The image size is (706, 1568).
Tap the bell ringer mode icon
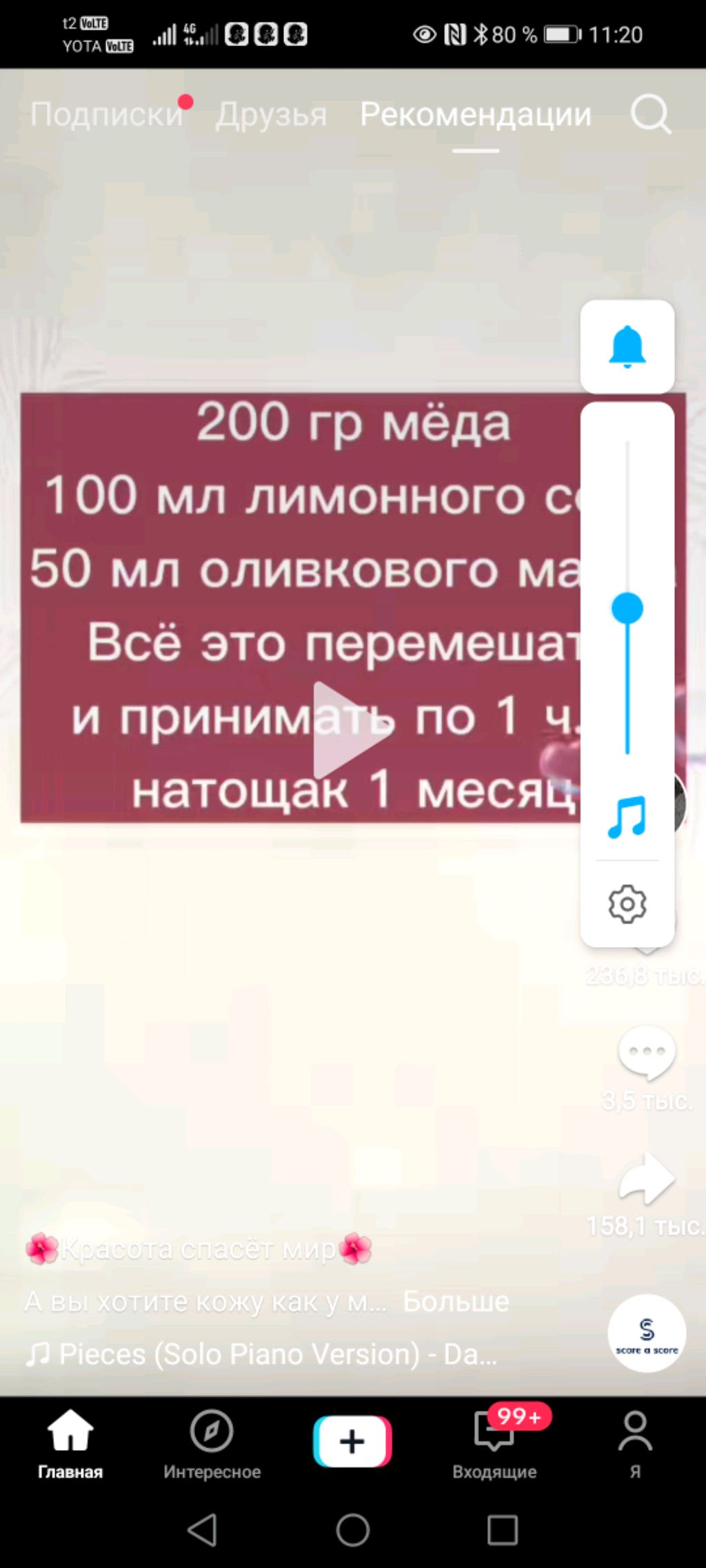627,347
